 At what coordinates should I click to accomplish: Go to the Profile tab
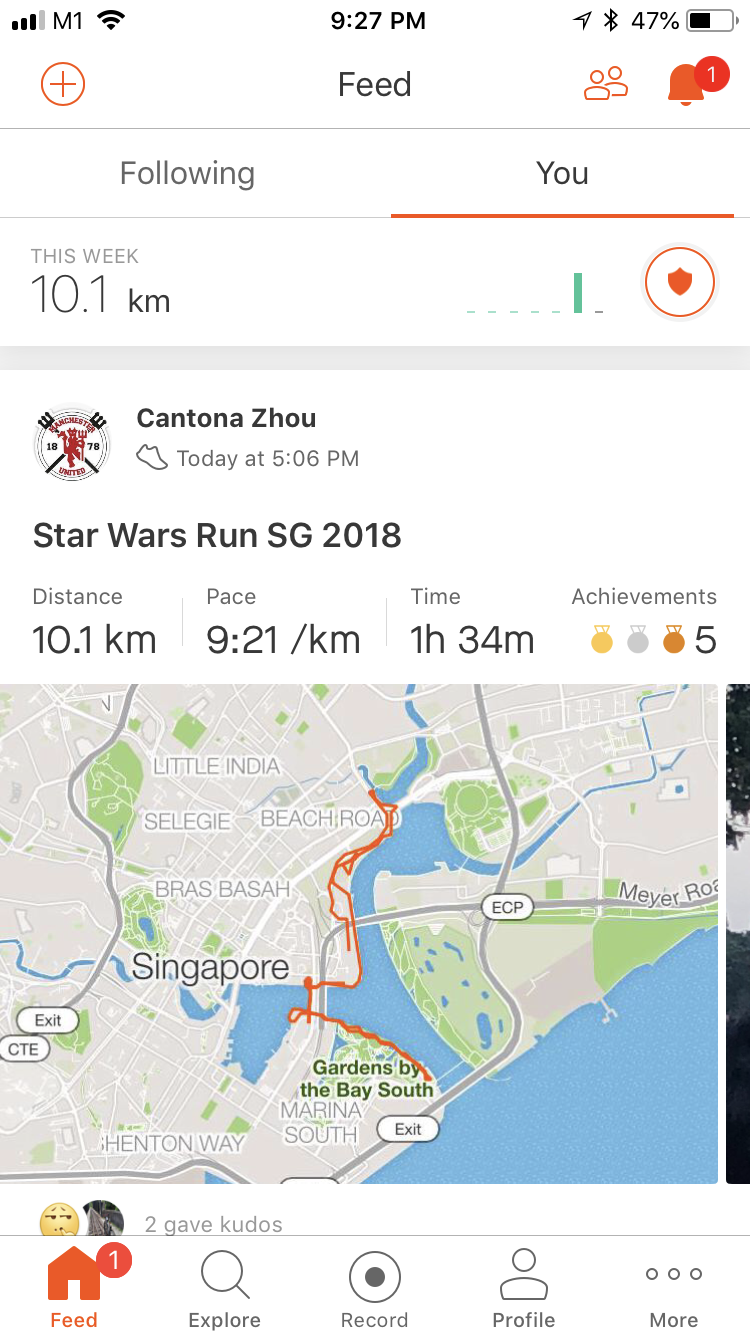coord(524,1288)
